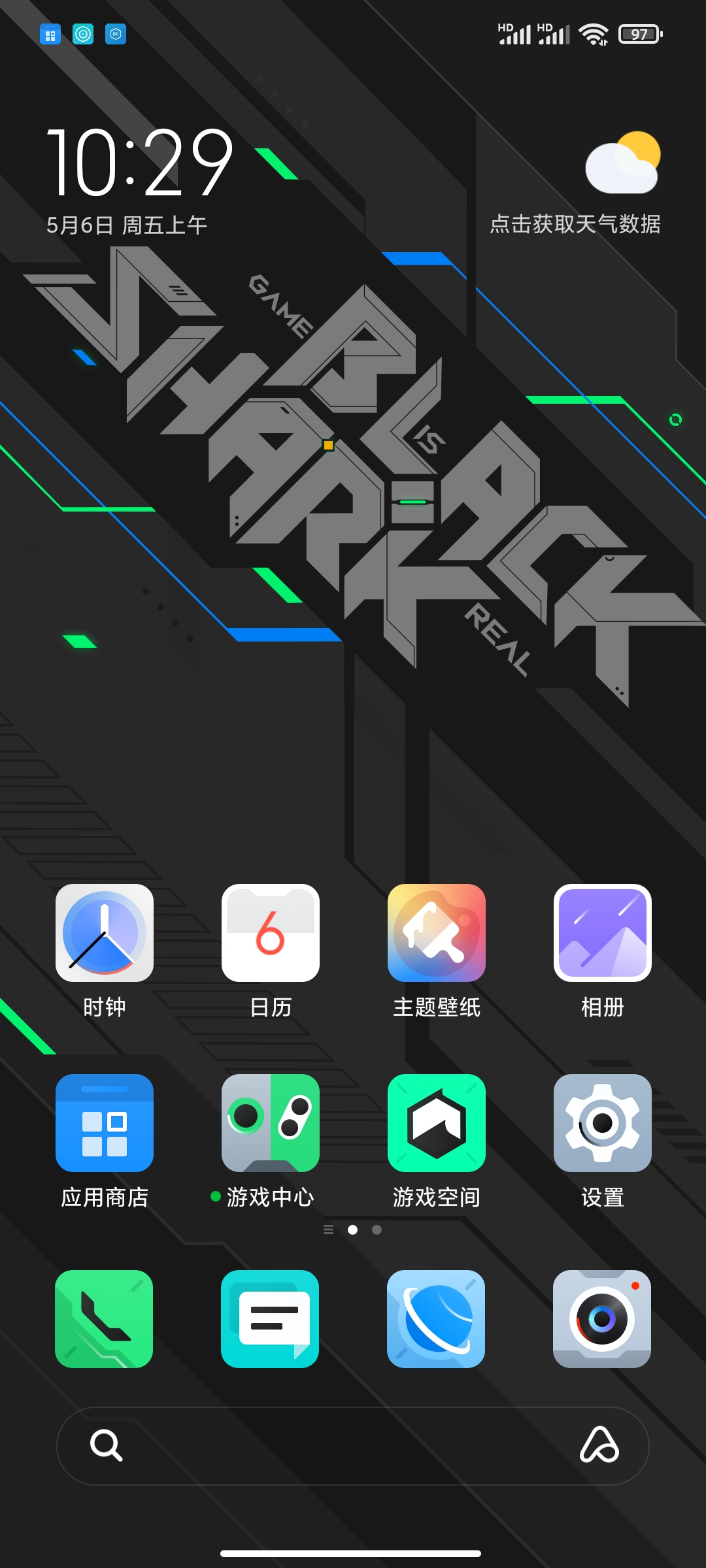Open the 时钟 clock app
This screenshot has height=1568, width=706.
pyautogui.click(x=105, y=933)
